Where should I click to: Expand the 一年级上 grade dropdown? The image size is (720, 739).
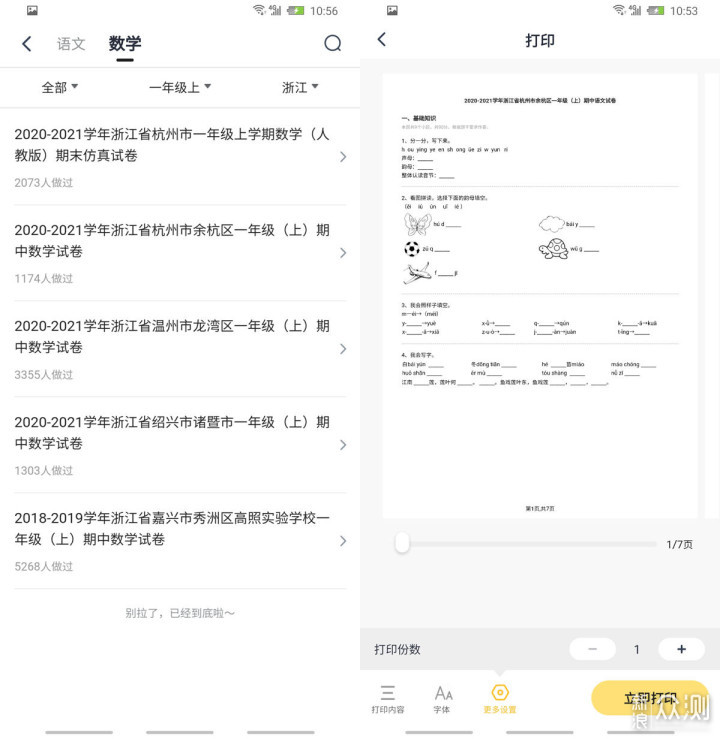[x=180, y=87]
